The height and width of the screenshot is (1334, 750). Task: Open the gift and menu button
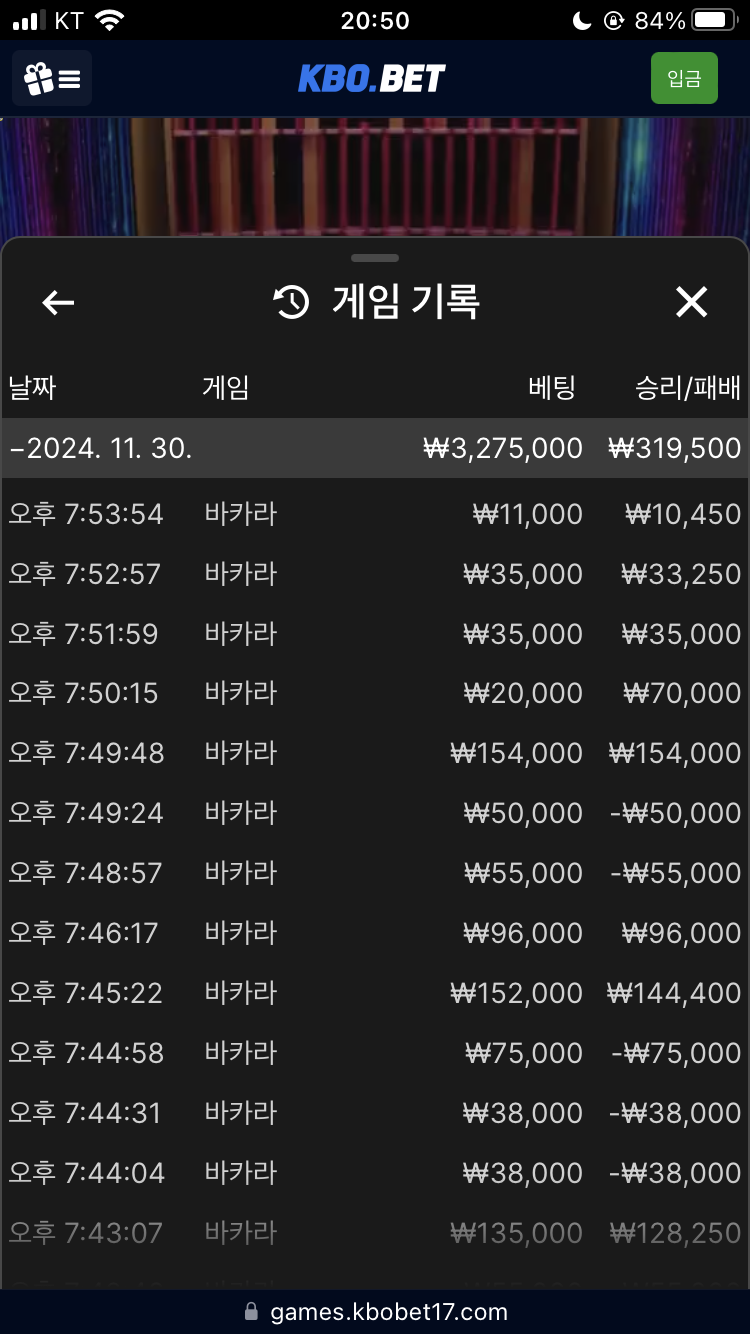click(x=52, y=78)
